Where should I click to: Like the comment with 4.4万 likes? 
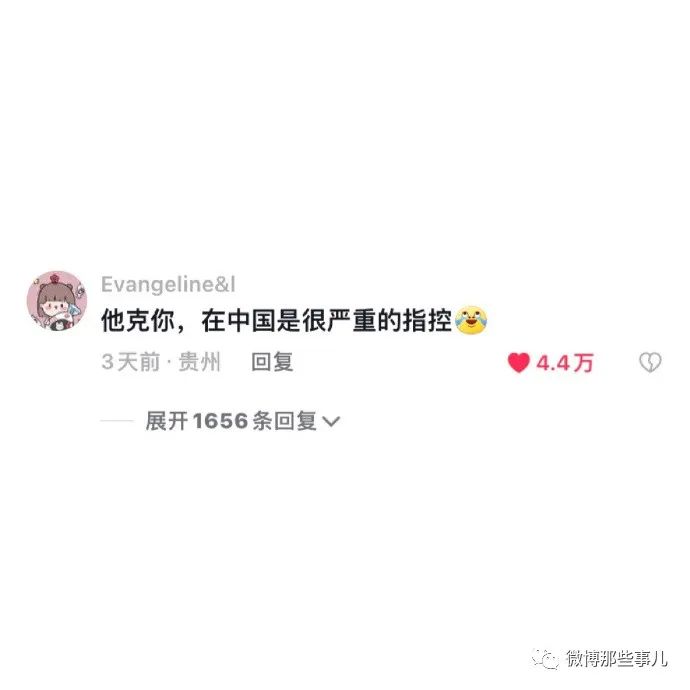(x=519, y=363)
